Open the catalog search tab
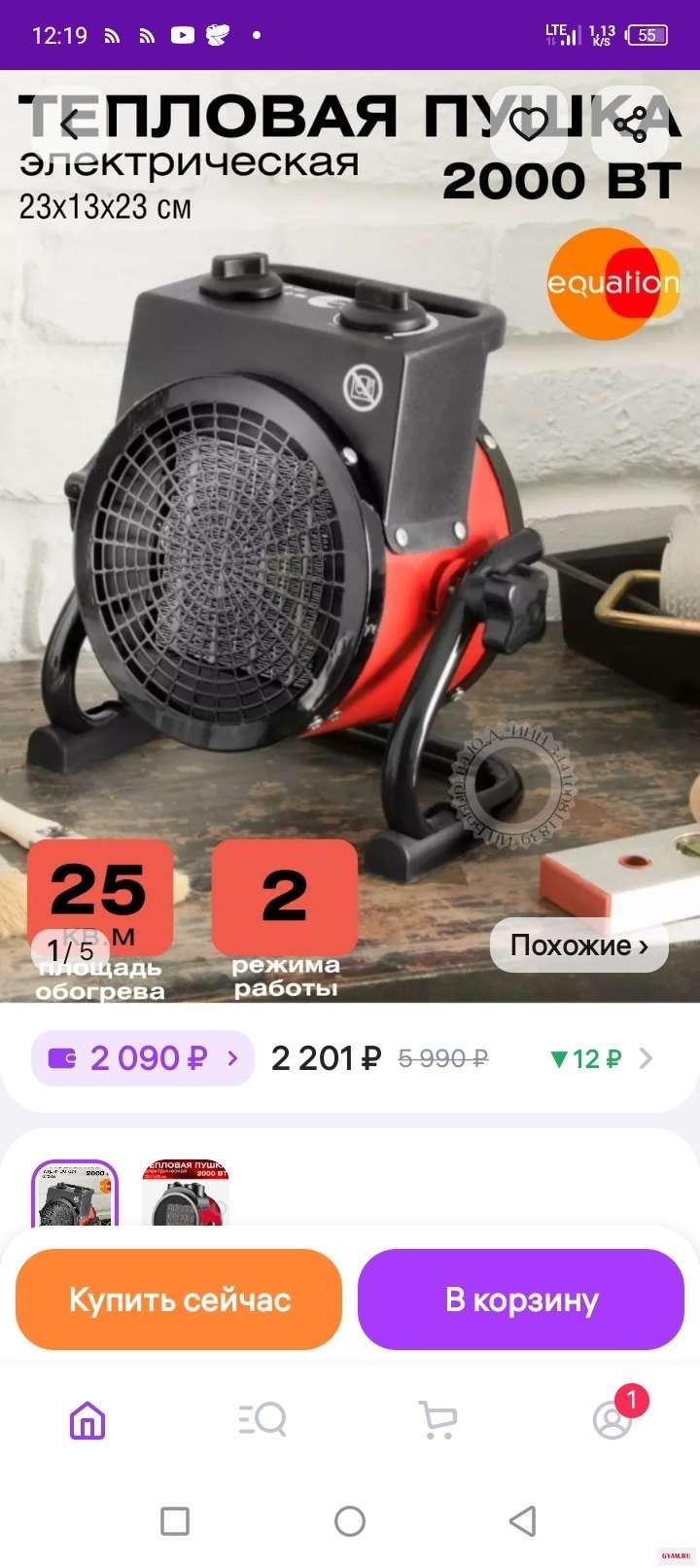This screenshot has width=700, height=1568. click(x=262, y=1421)
